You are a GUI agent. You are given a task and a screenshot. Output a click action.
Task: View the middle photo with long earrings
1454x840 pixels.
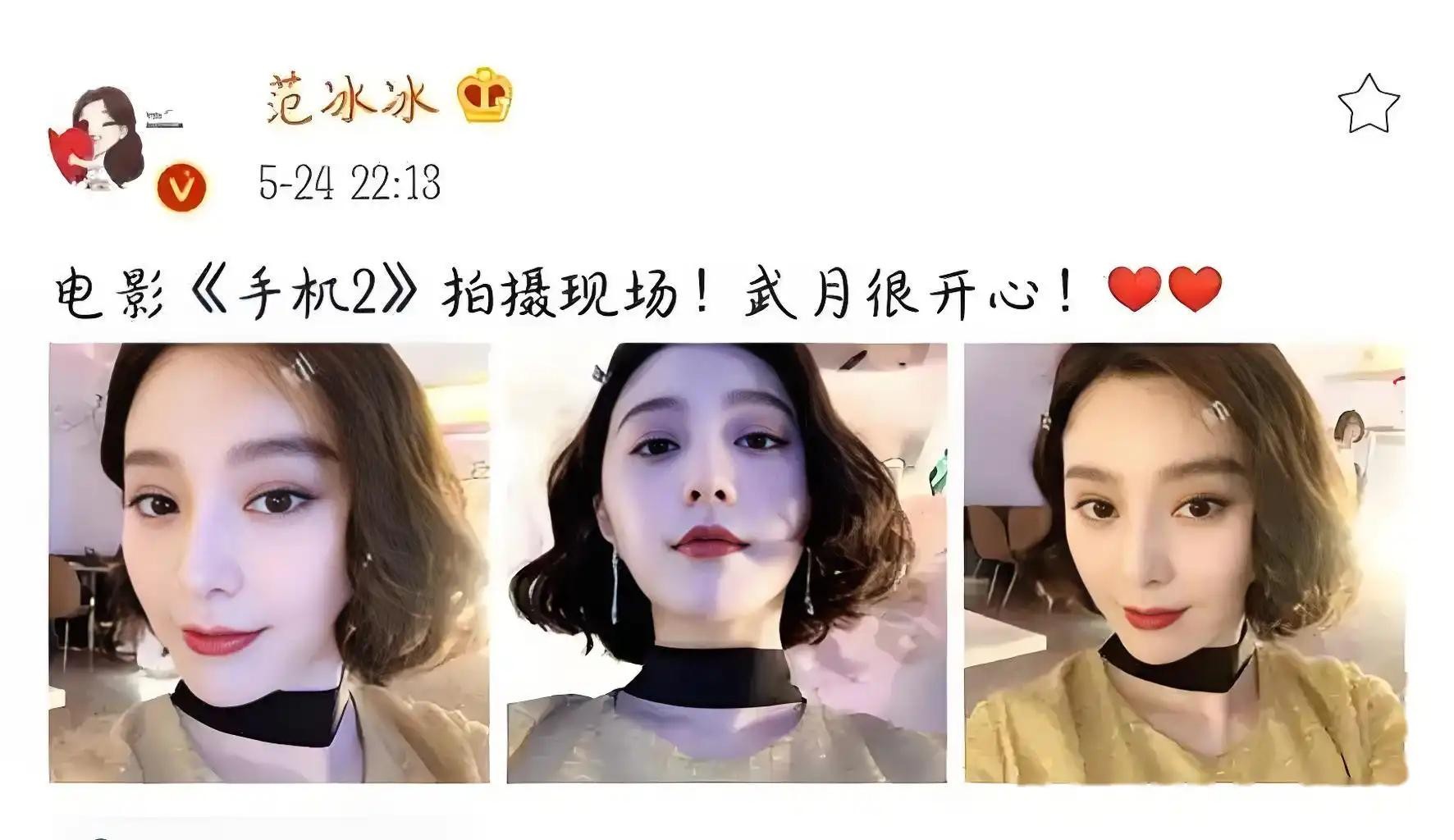point(726,563)
